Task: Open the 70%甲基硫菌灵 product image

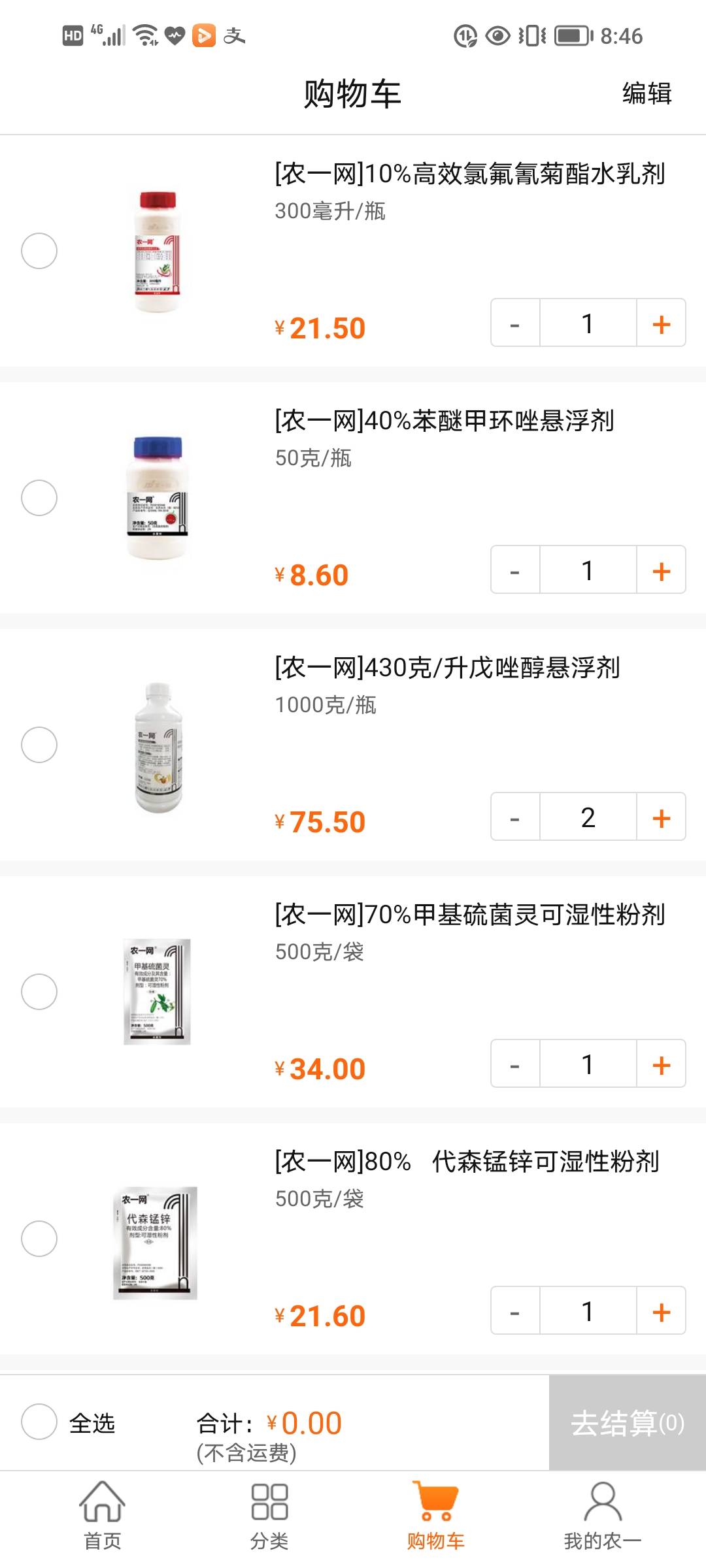Action: coord(157,992)
